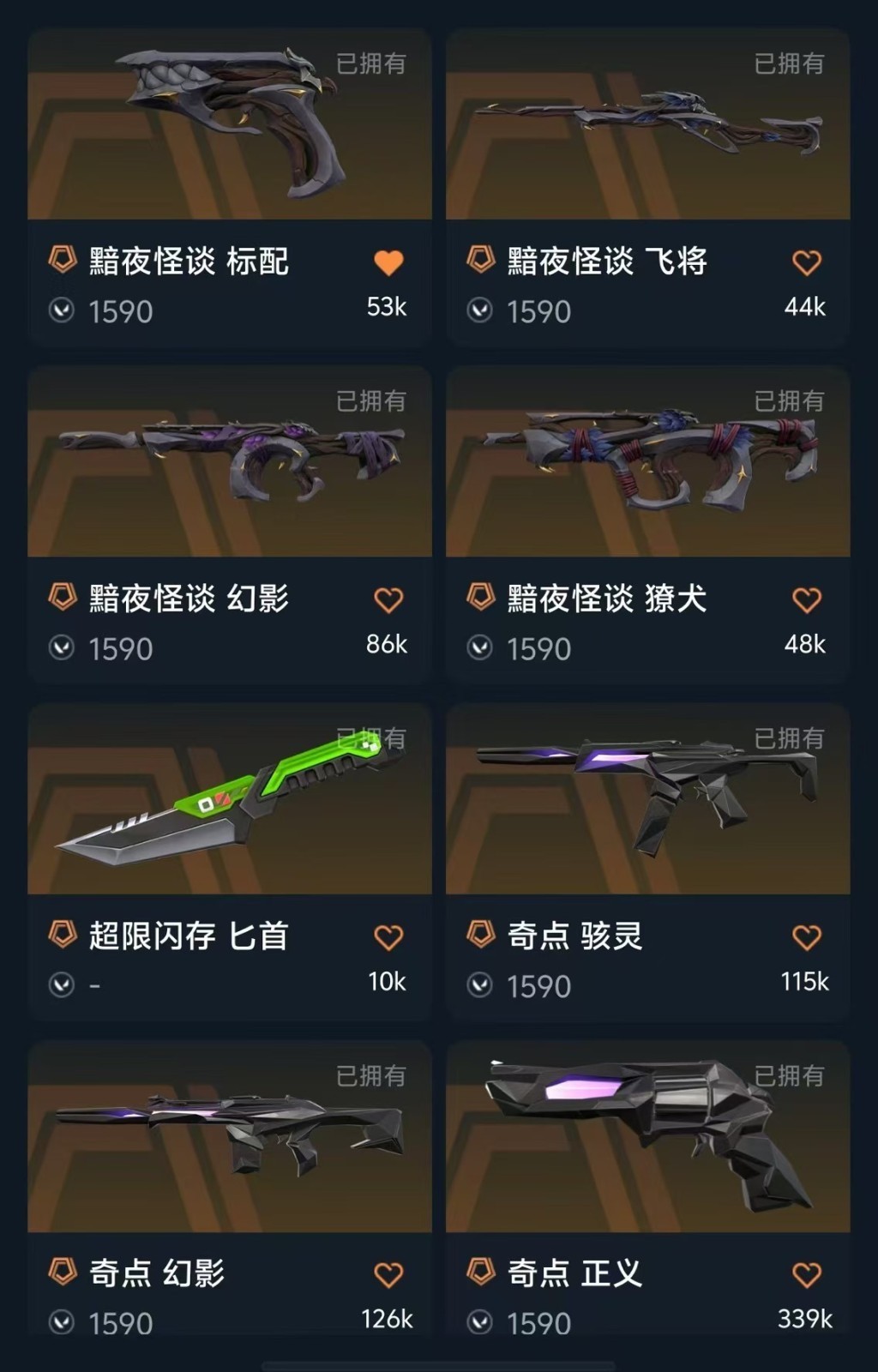Viewport: 878px width, 1372px height.
Task: View the 黯夜怪谈 幻影 skin details
Action: 230,463
